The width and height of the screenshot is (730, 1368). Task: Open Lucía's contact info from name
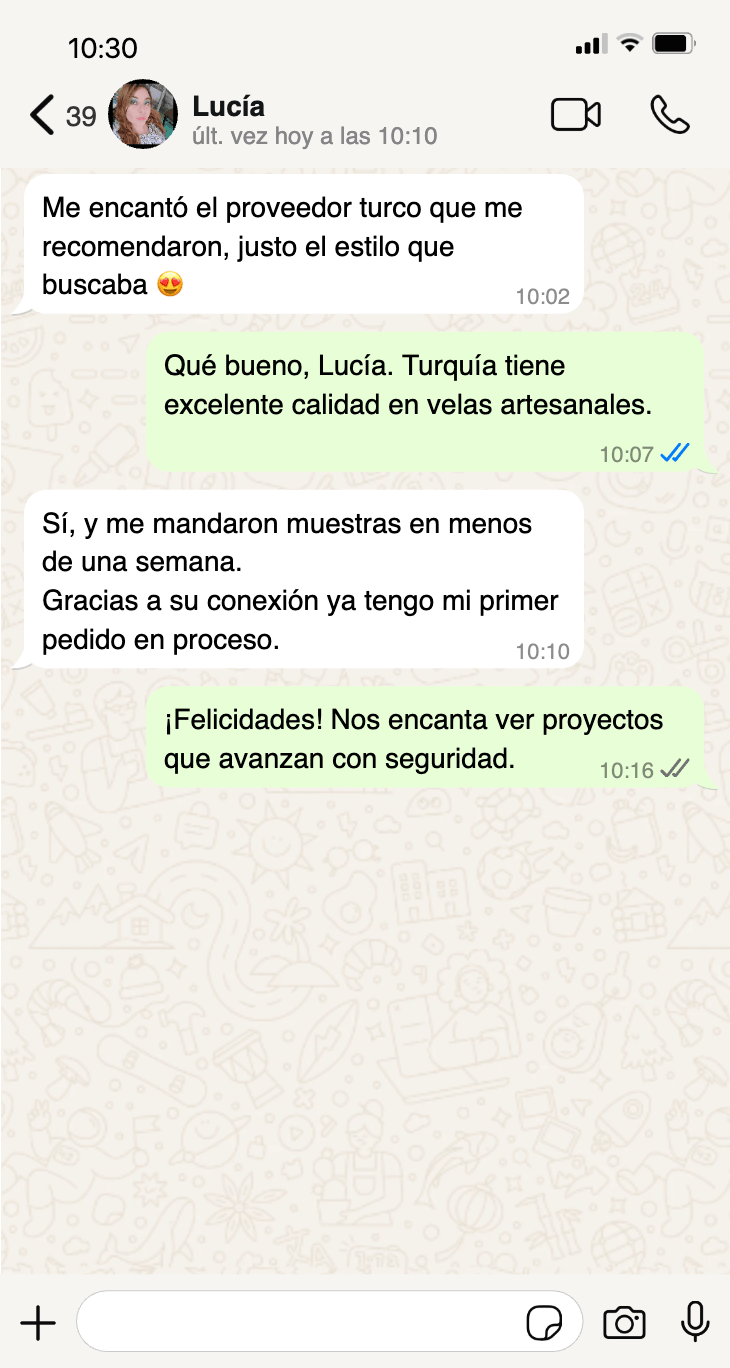(229, 106)
